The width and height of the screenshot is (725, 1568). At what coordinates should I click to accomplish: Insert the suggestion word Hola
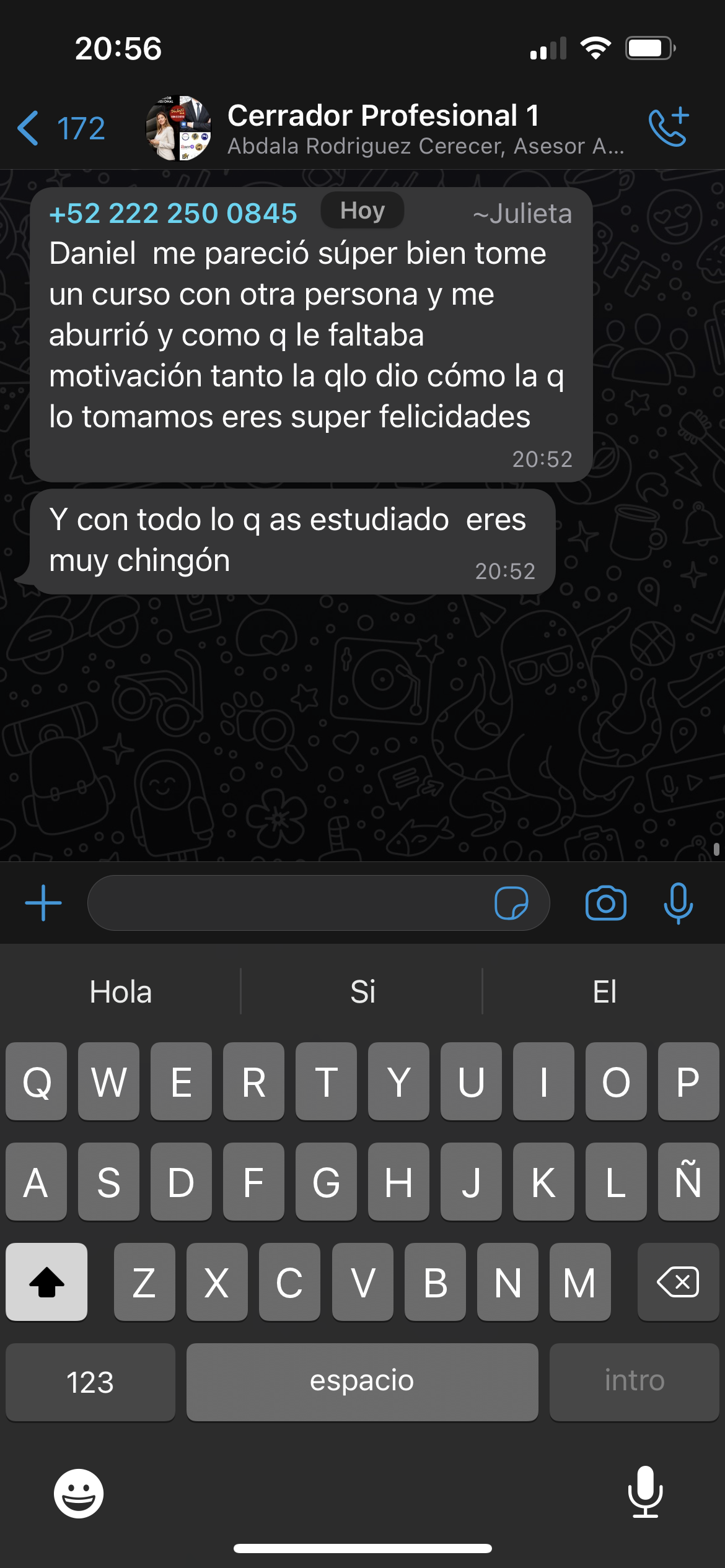click(x=121, y=991)
